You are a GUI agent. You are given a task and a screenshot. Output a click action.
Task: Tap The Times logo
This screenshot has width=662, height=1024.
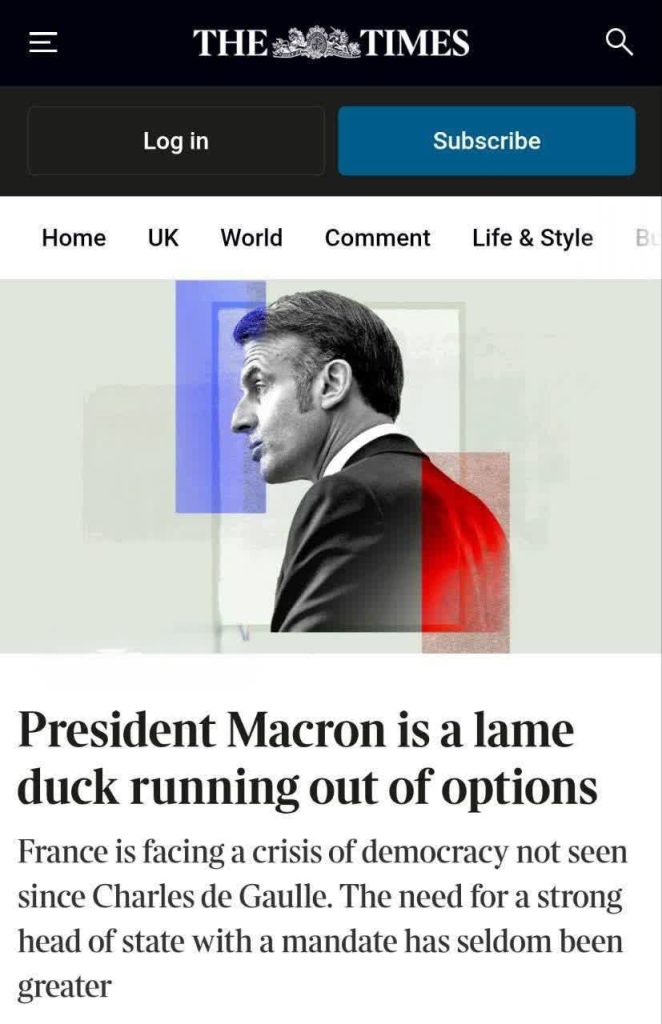pyautogui.click(x=331, y=43)
